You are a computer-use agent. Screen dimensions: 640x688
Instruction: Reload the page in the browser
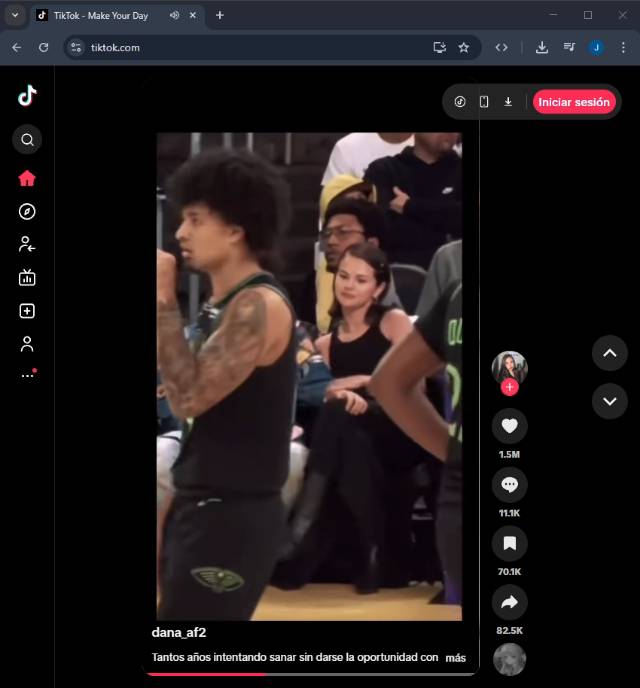coord(43,47)
